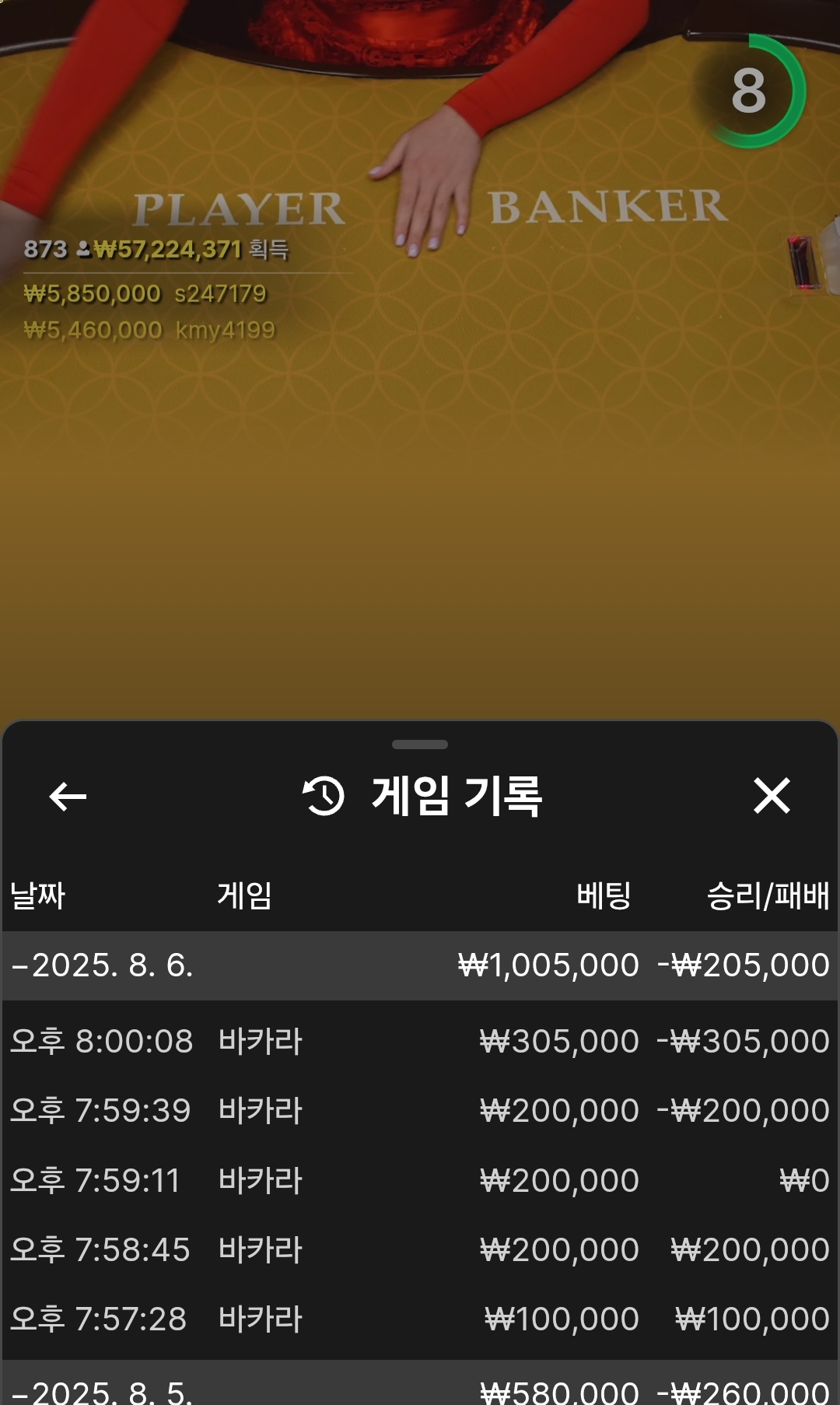Open the 오후 7:57:28 baccarat record

[x=420, y=1319]
